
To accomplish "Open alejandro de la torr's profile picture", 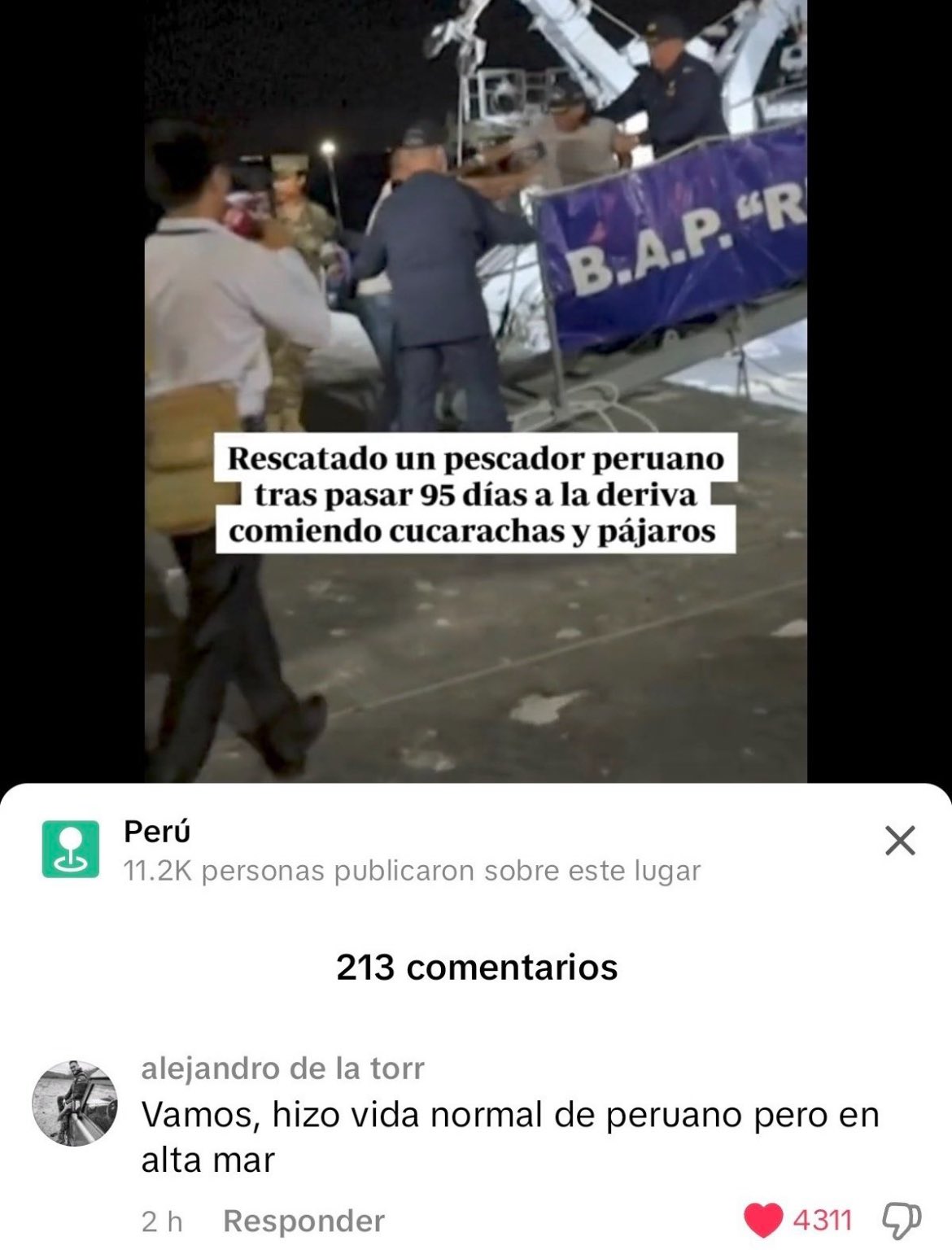I will point(74,1103).
